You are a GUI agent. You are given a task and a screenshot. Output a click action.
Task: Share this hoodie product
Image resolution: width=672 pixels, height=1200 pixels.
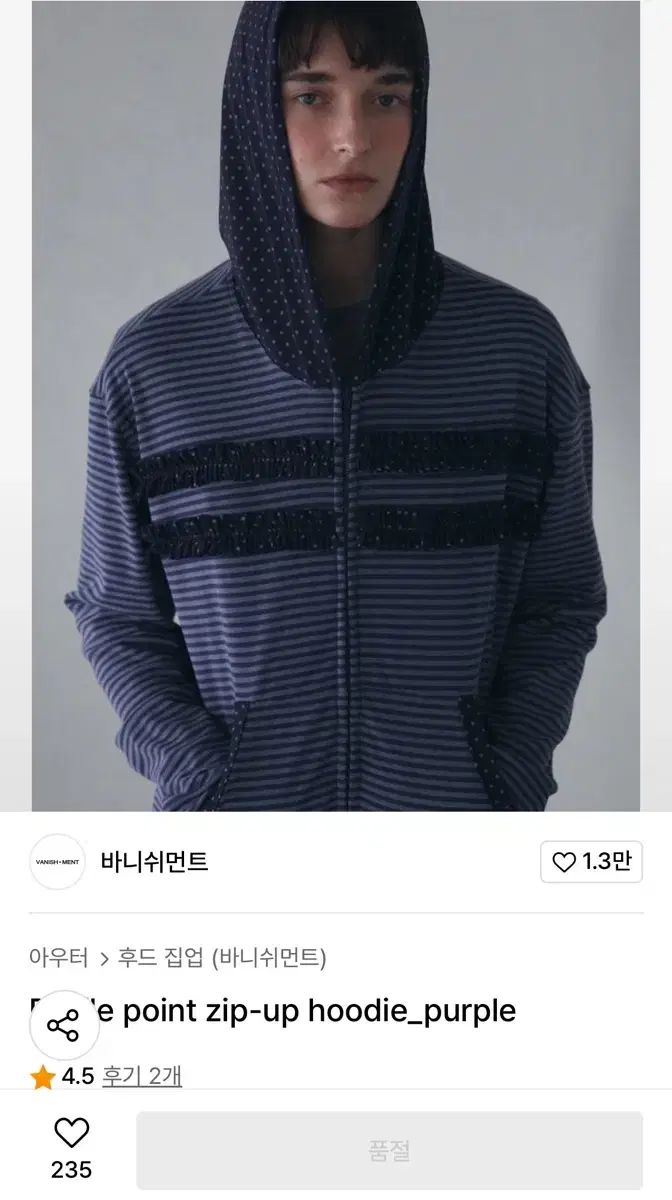(x=63, y=1025)
